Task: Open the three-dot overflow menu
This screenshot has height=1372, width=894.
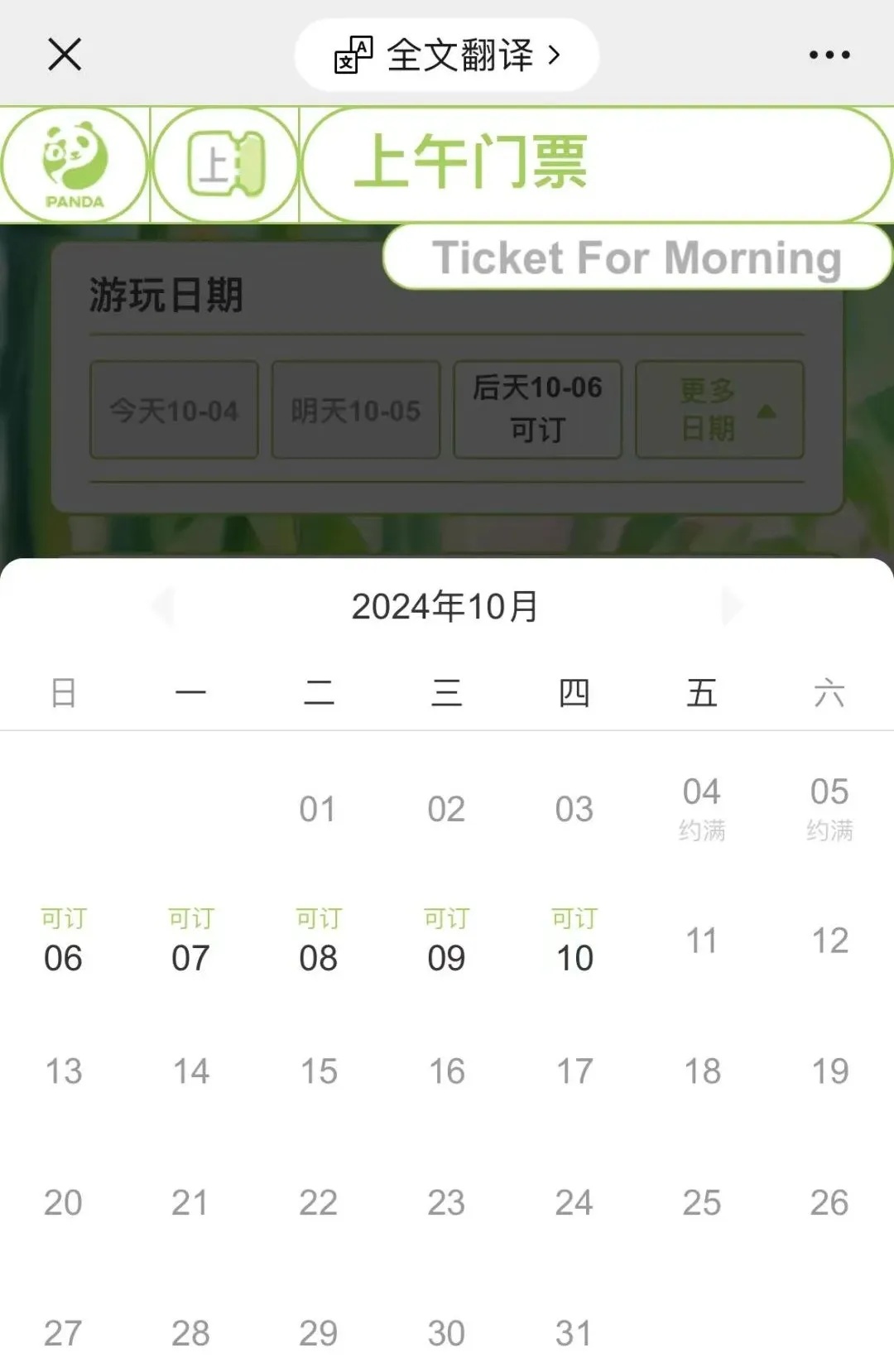Action: click(829, 55)
